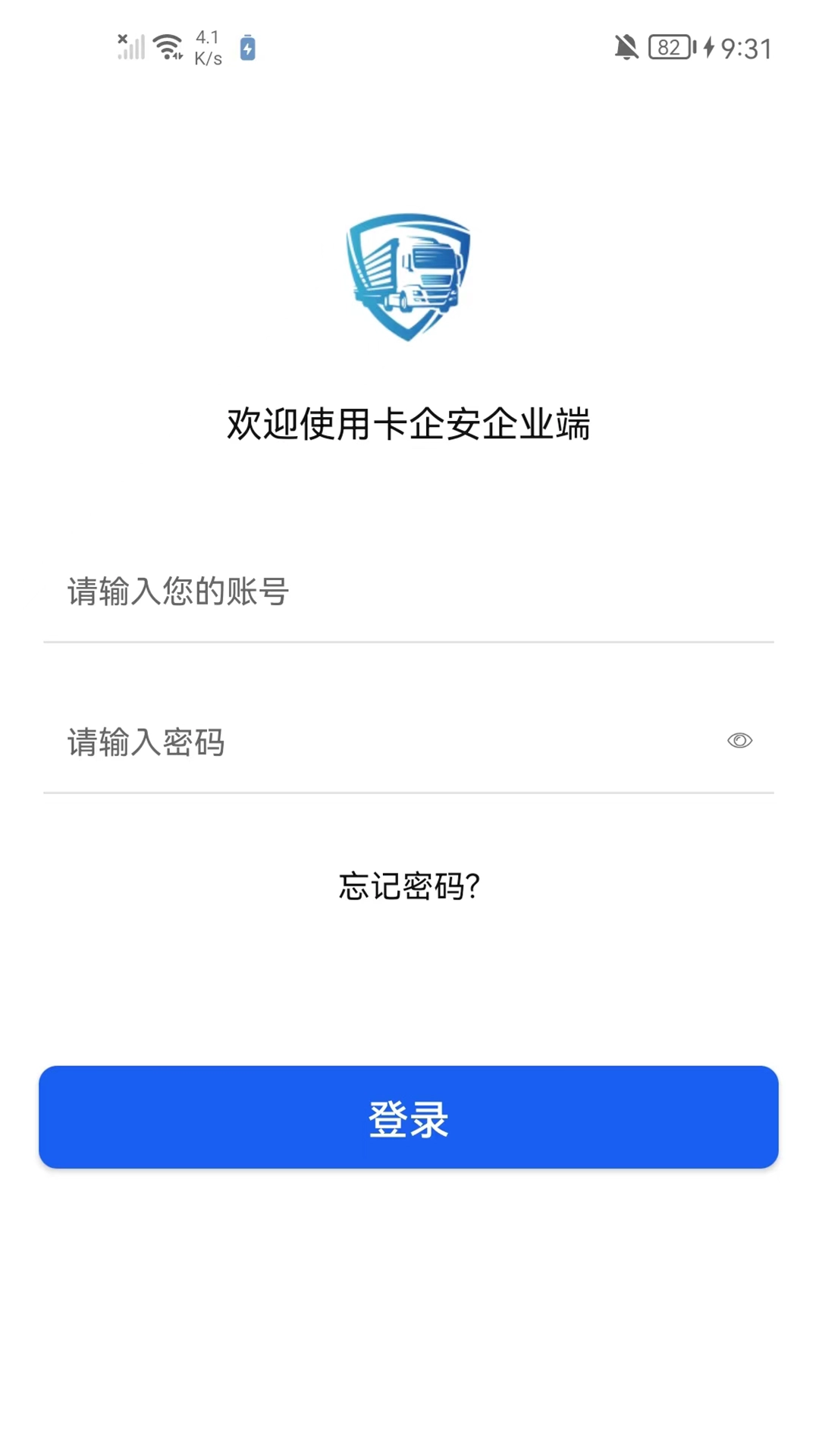Tap the cellular signal icon
Image resolution: width=819 pixels, height=1456 pixels.
pyautogui.click(x=129, y=47)
